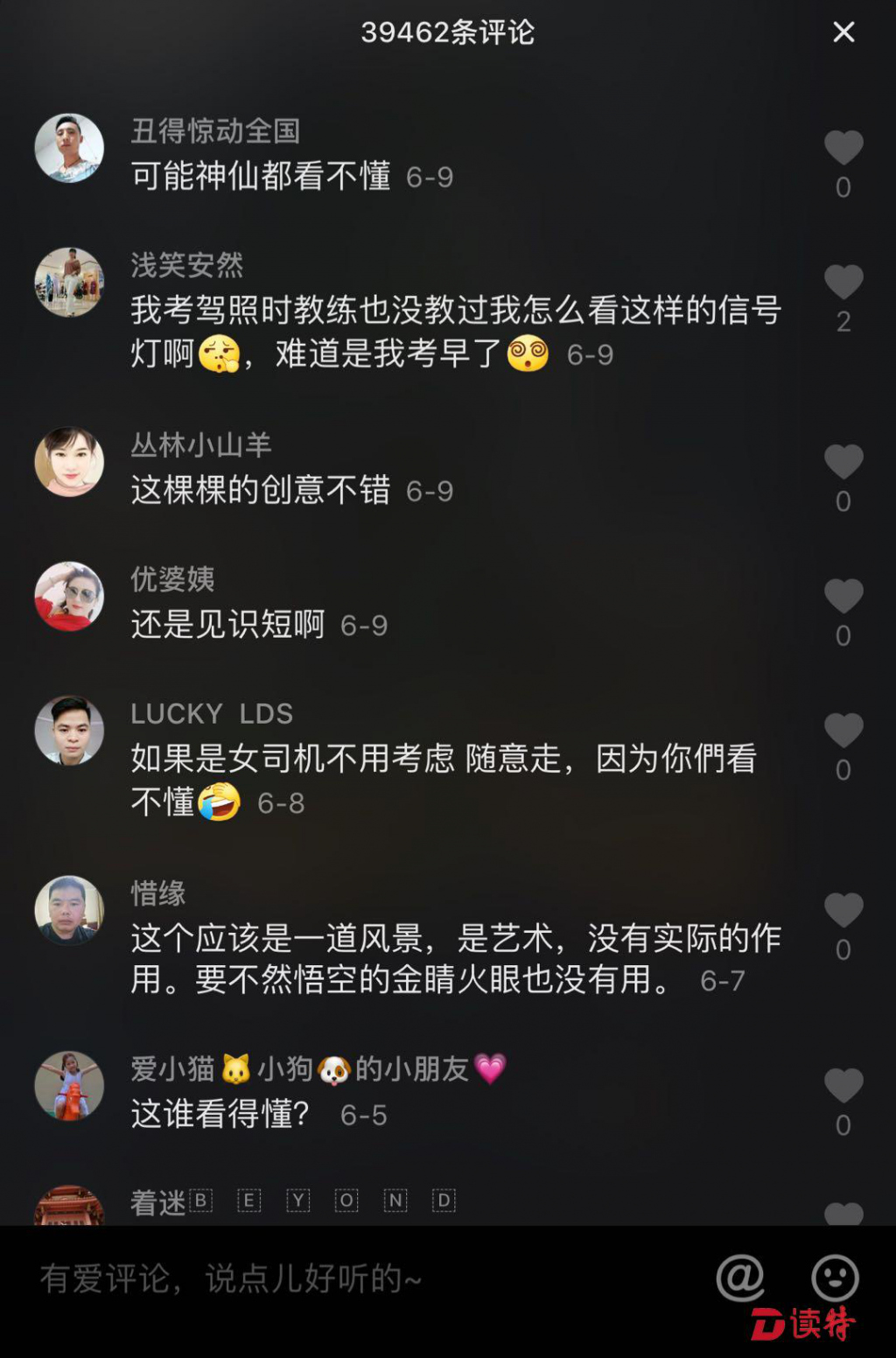Viewport: 896px width, 1358px height.
Task: Mention a user with the @ icon
Action: coord(740,1279)
